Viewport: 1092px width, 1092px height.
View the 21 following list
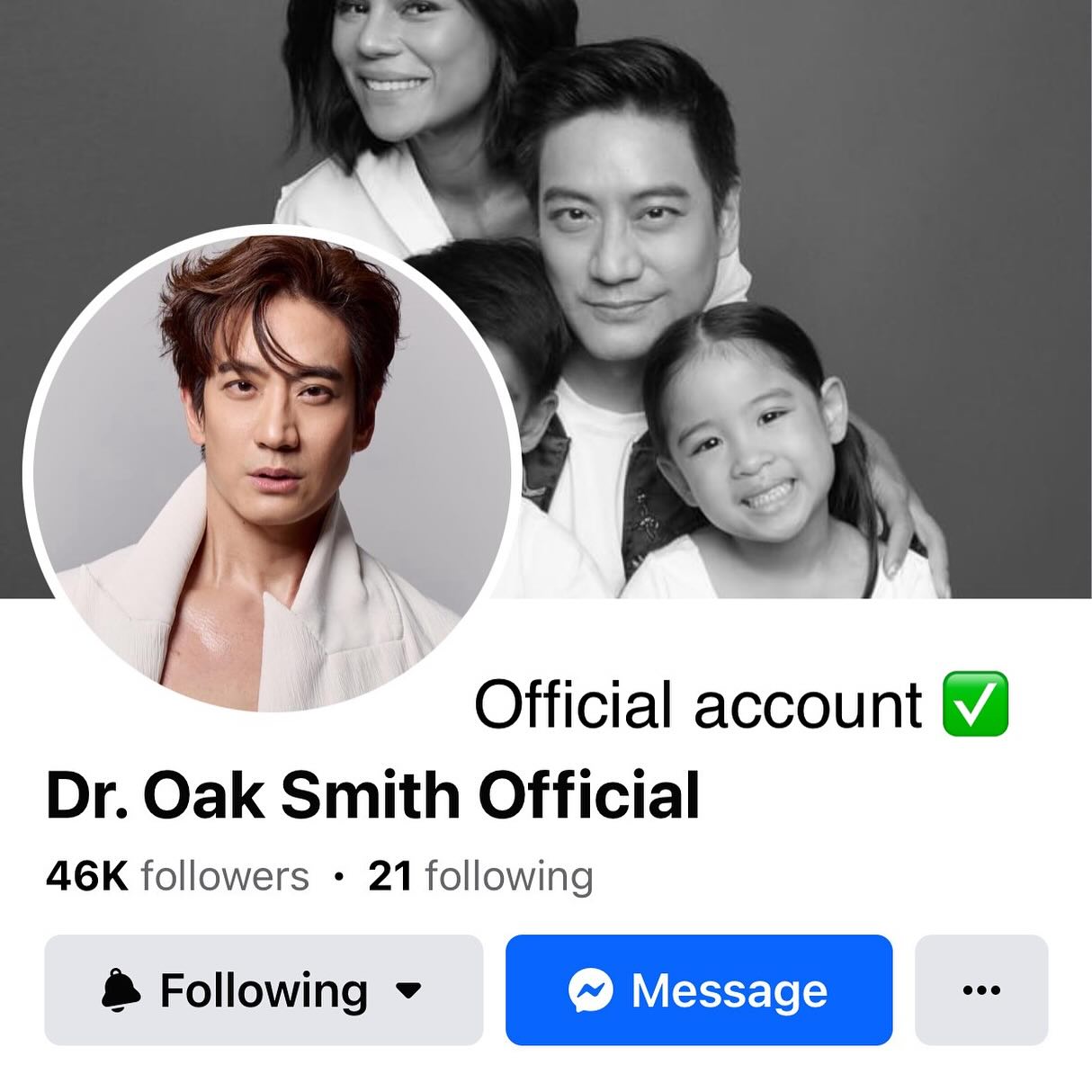coord(480,876)
